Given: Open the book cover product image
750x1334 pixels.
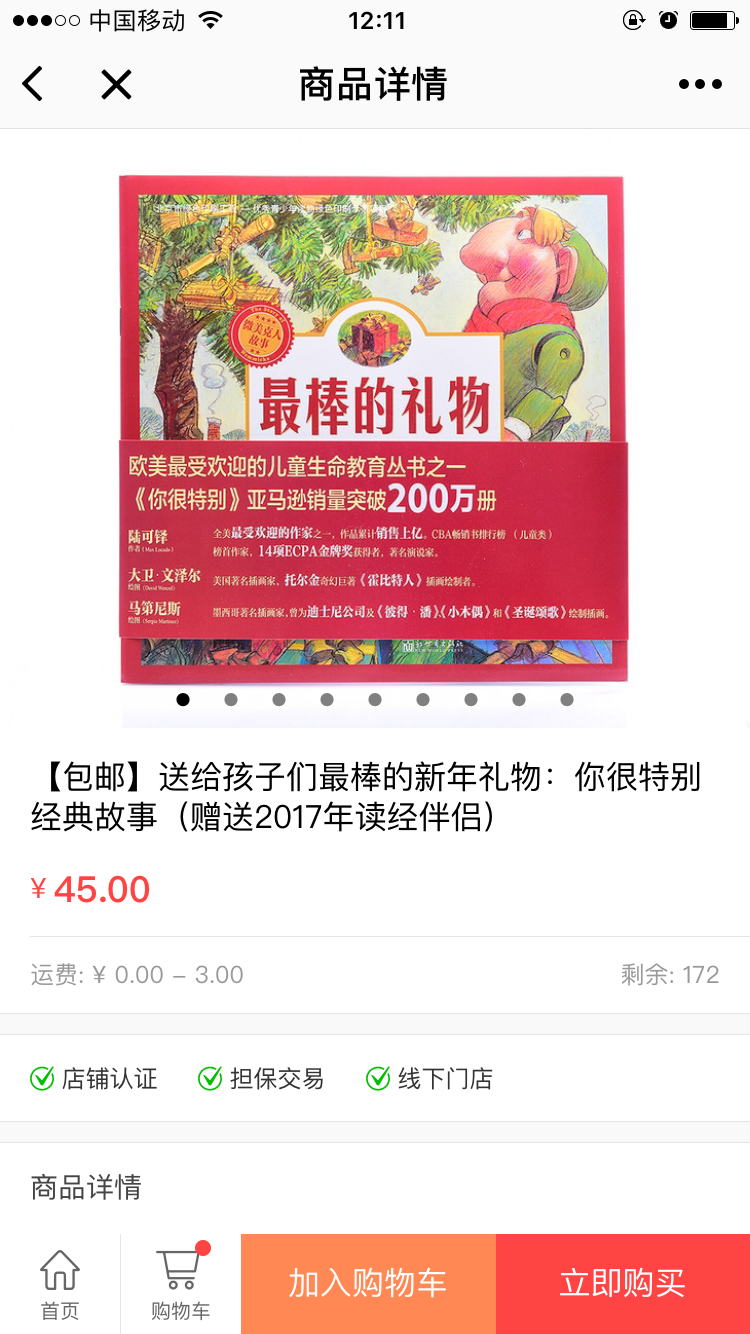Looking at the screenshot, I should click(x=372, y=430).
